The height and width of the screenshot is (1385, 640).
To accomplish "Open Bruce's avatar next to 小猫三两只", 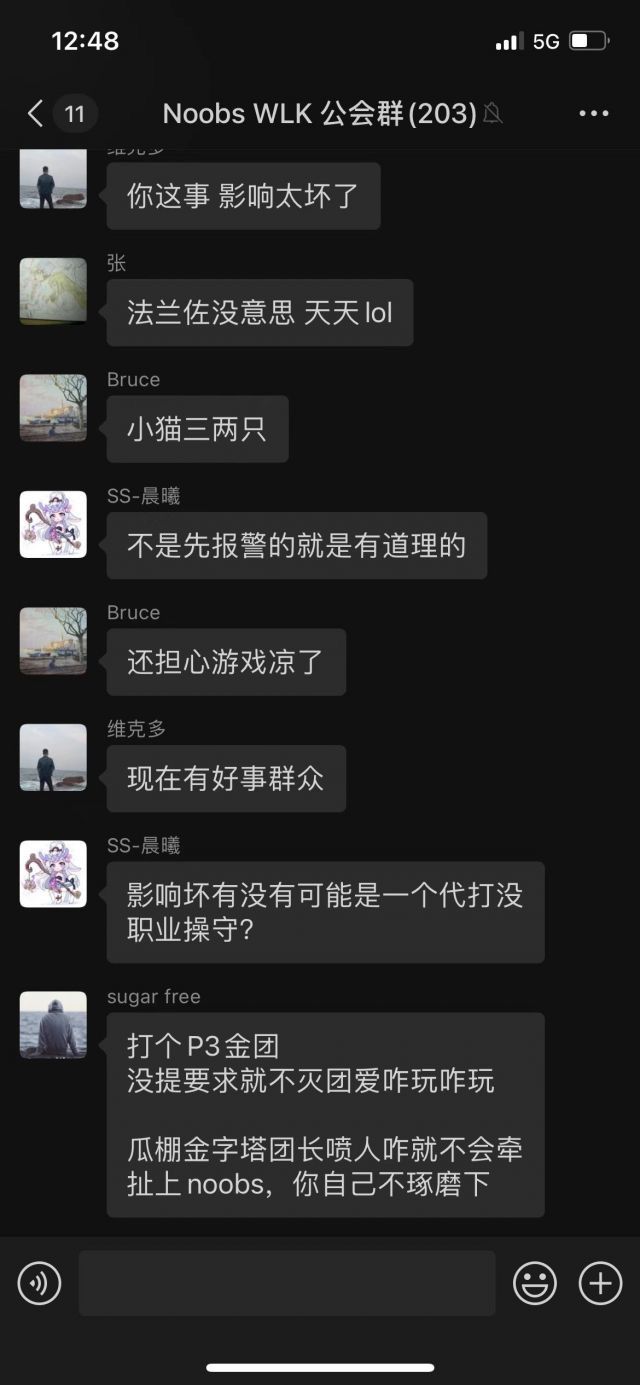I will [x=53, y=408].
